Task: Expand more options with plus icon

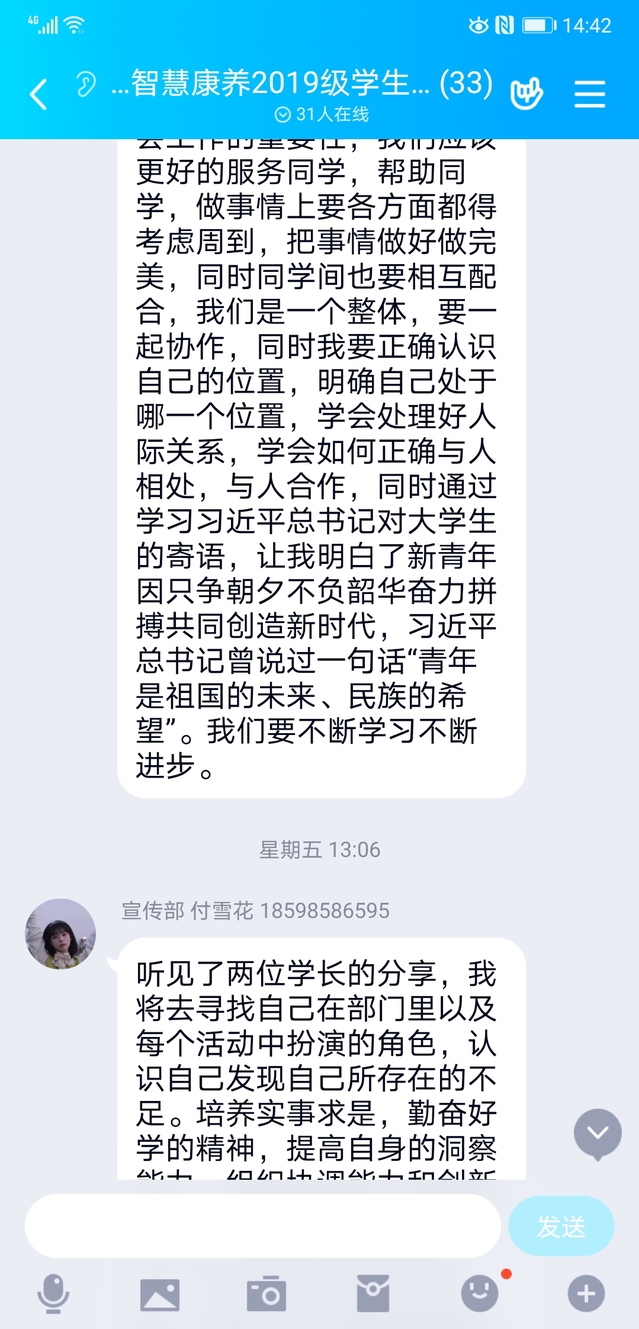Action: pyautogui.click(x=586, y=1294)
